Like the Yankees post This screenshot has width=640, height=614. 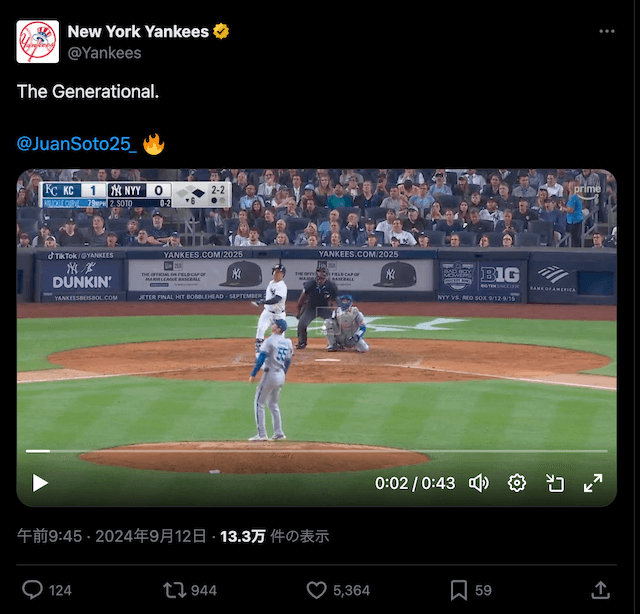point(317,590)
